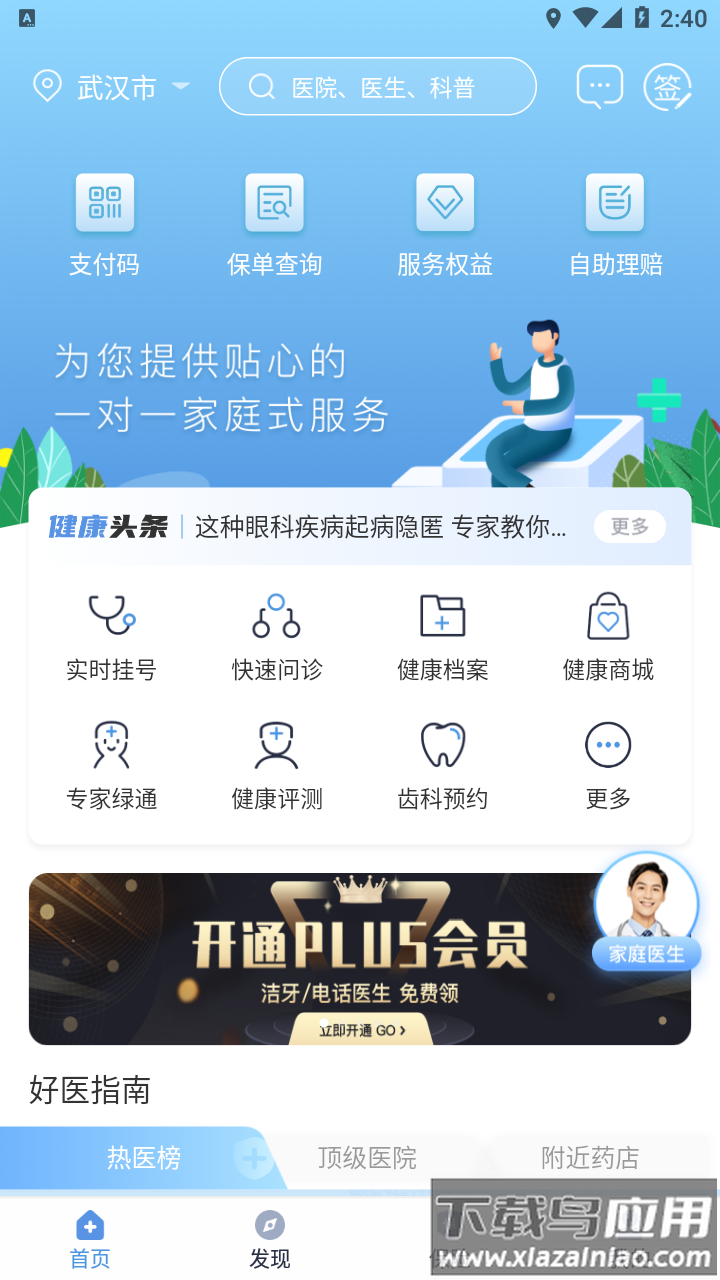Open 实时挂号 appointment registration
Image resolution: width=720 pixels, height=1280 pixels.
pyautogui.click(x=111, y=635)
